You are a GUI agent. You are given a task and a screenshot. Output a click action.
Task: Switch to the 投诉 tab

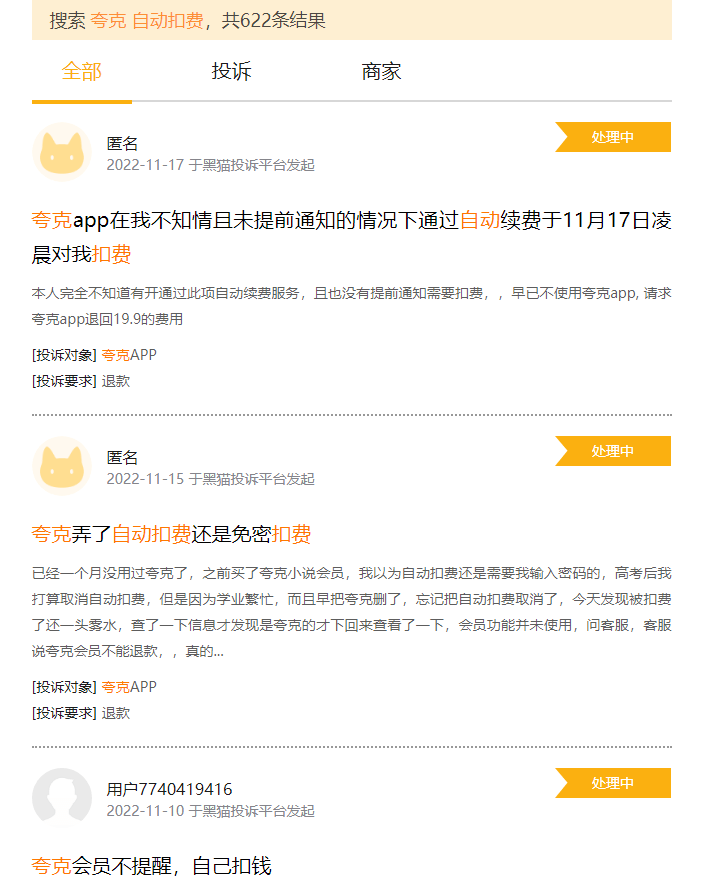click(x=231, y=72)
